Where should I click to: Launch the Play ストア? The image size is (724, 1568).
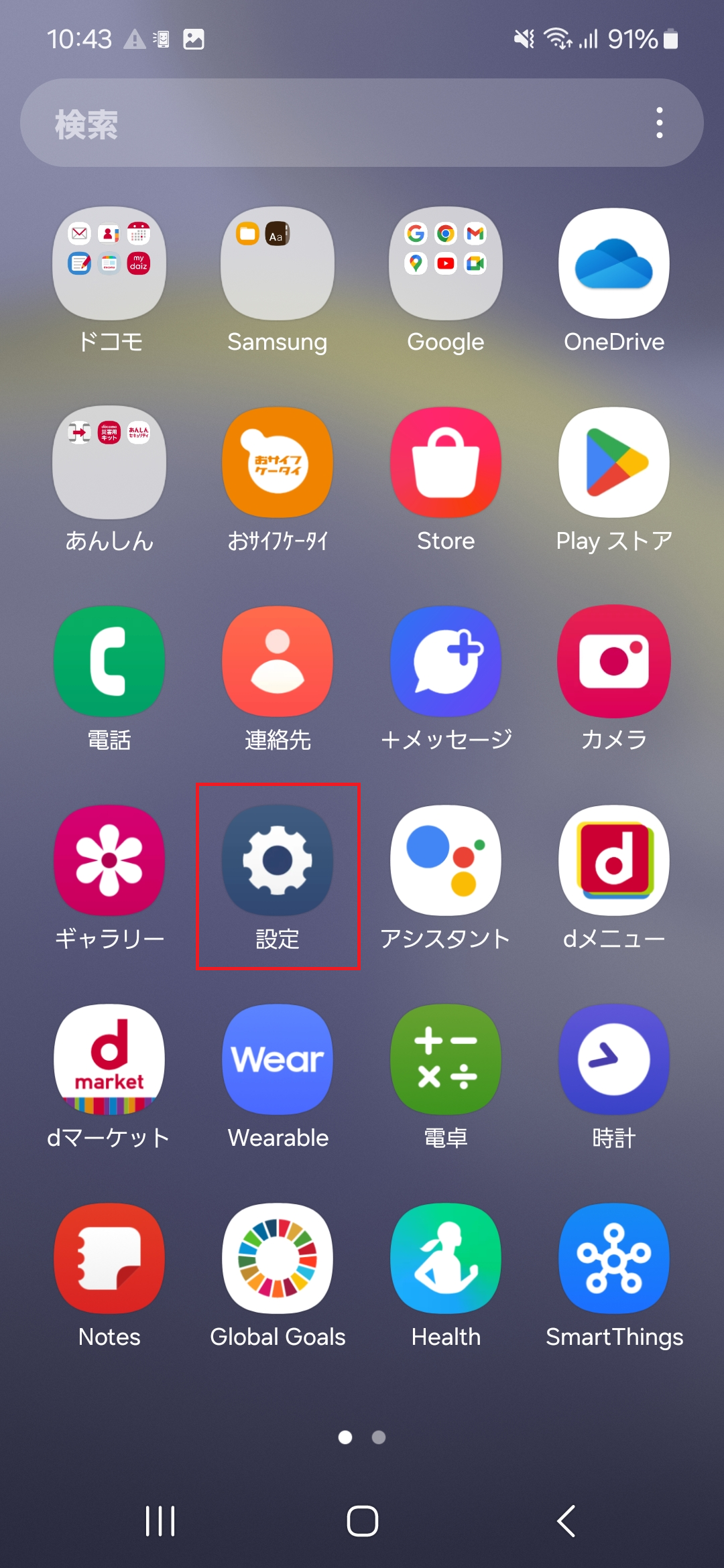click(x=613, y=462)
